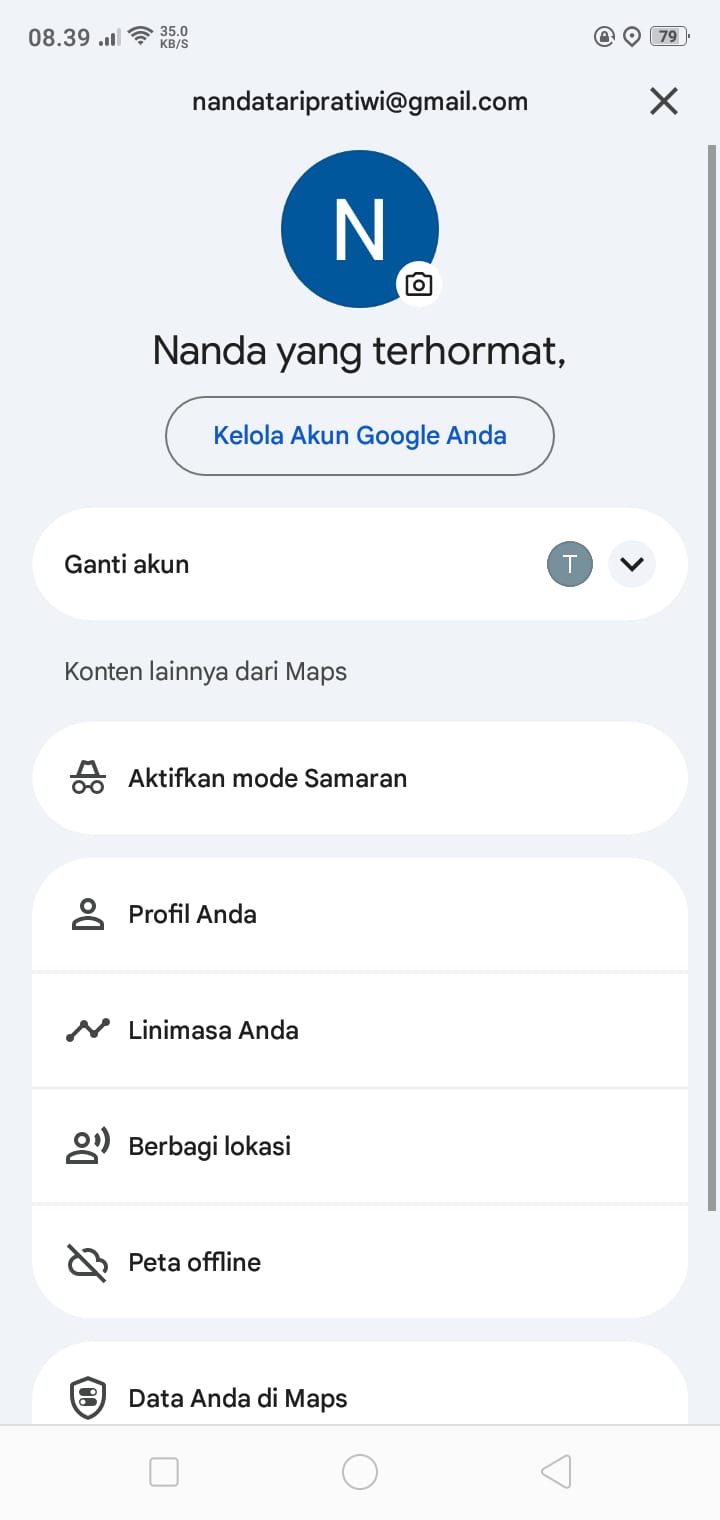The image size is (720, 1520).
Task: Open Berbagi lokasi
Action: (x=360, y=1146)
